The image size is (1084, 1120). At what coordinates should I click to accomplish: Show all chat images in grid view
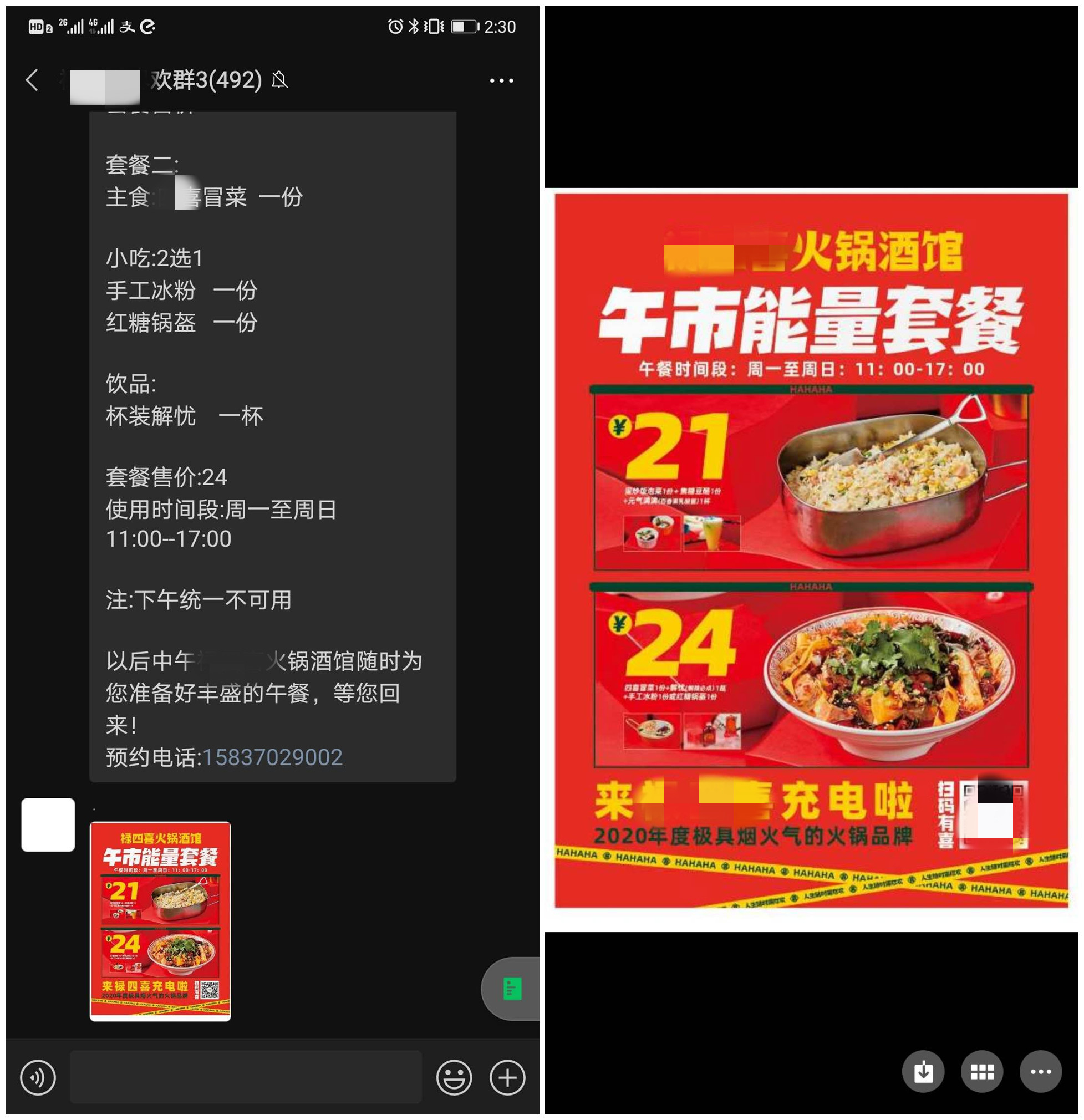[982, 1071]
